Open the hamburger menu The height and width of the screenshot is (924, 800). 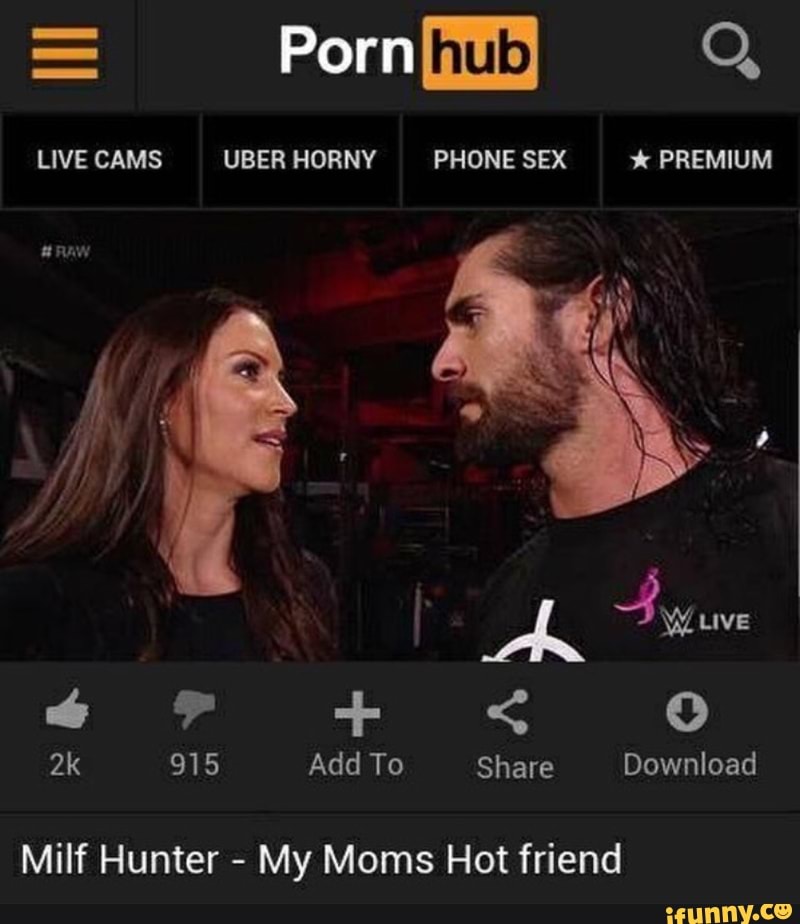[64, 53]
